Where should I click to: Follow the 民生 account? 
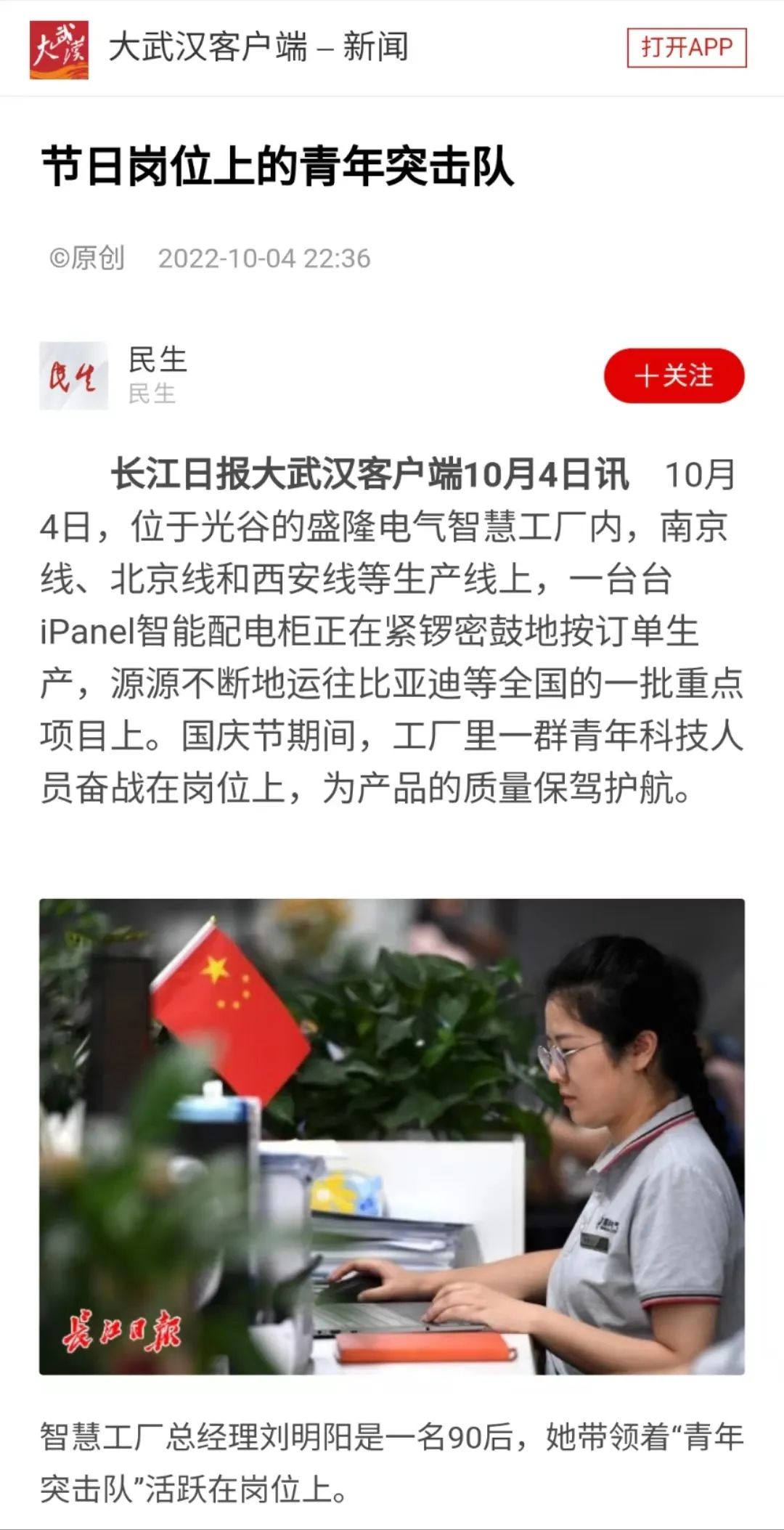click(x=674, y=376)
